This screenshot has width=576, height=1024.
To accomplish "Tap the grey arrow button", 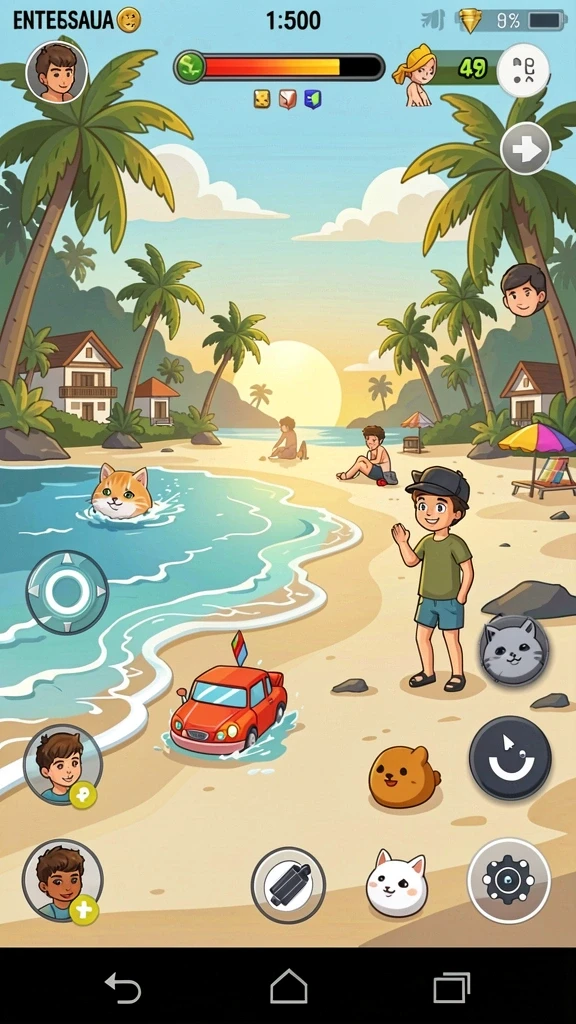I will point(526,149).
